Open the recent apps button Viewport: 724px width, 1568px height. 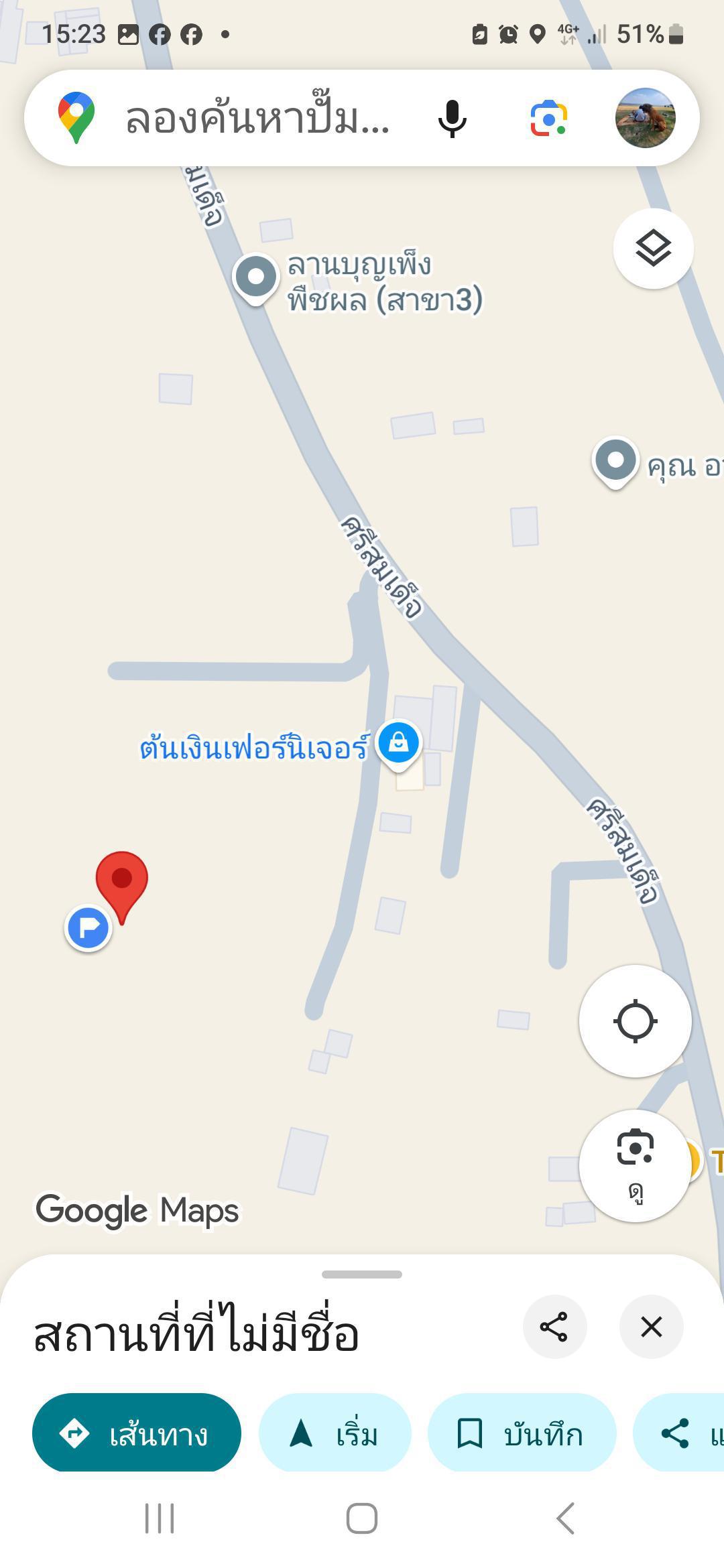160,1518
